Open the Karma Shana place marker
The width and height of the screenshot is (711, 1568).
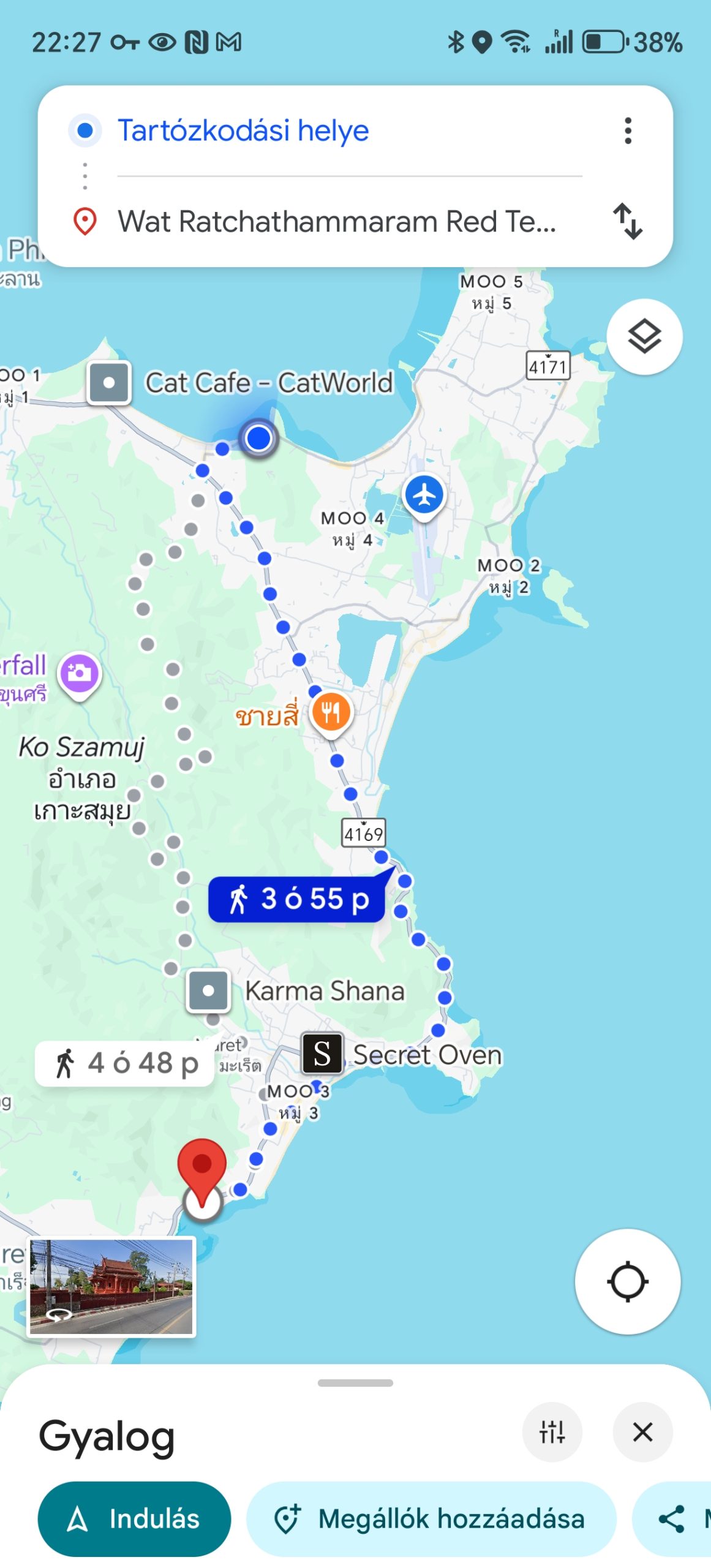click(208, 990)
